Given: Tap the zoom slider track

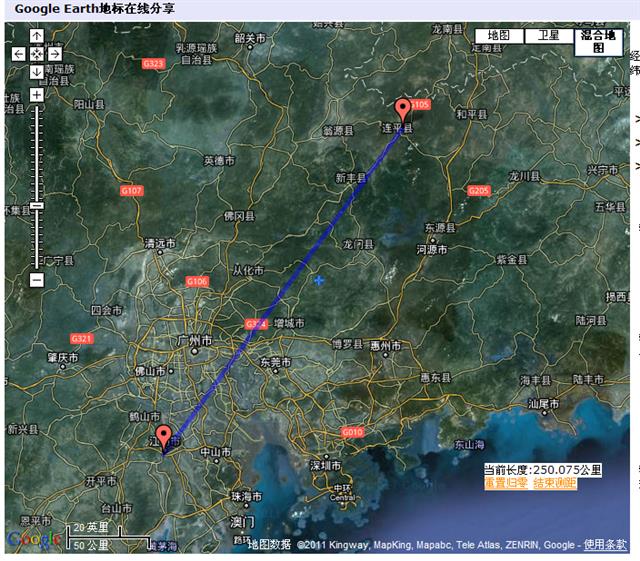Looking at the screenshot, I should point(36,160).
